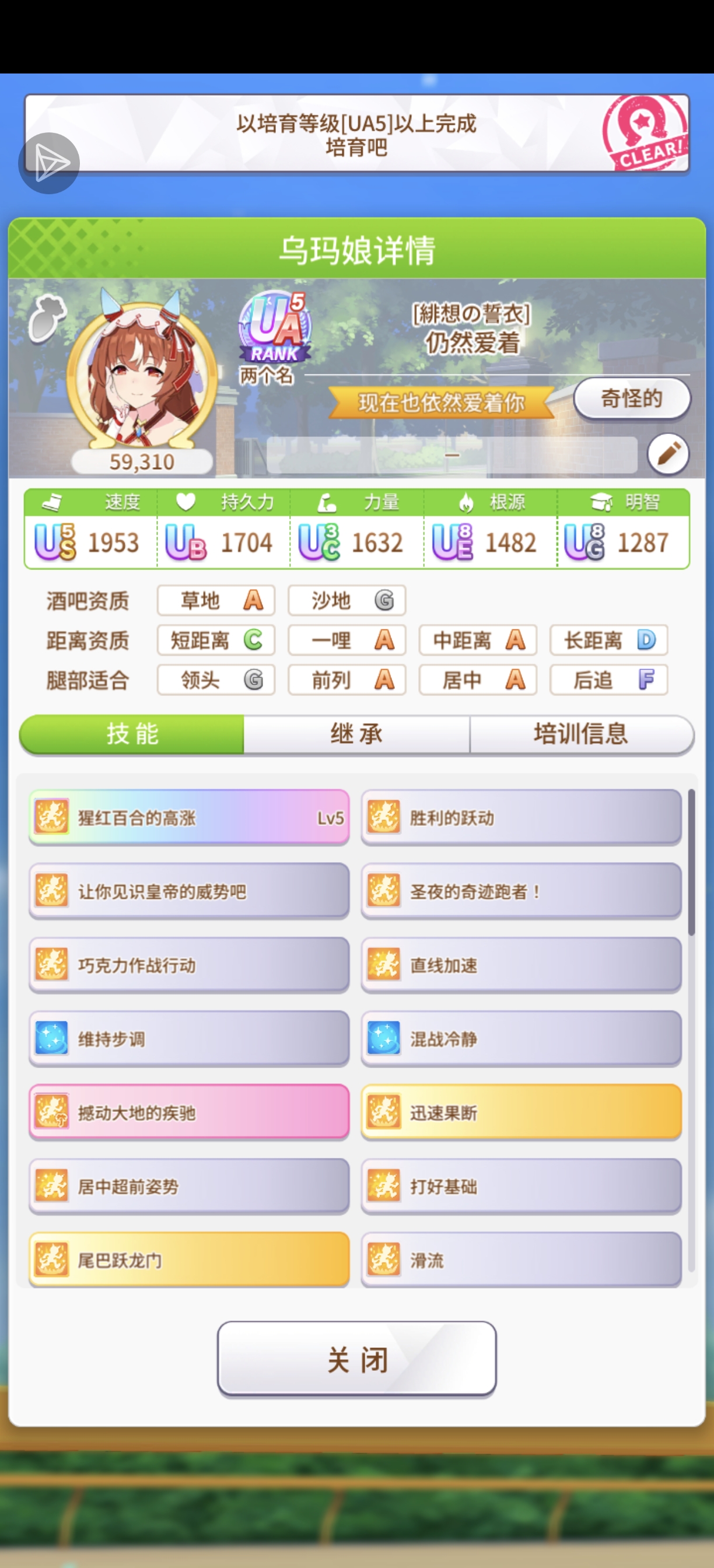Tap the carrot icon beside the portrait
Screen dimensions: 714x1568
pos(47,318)
